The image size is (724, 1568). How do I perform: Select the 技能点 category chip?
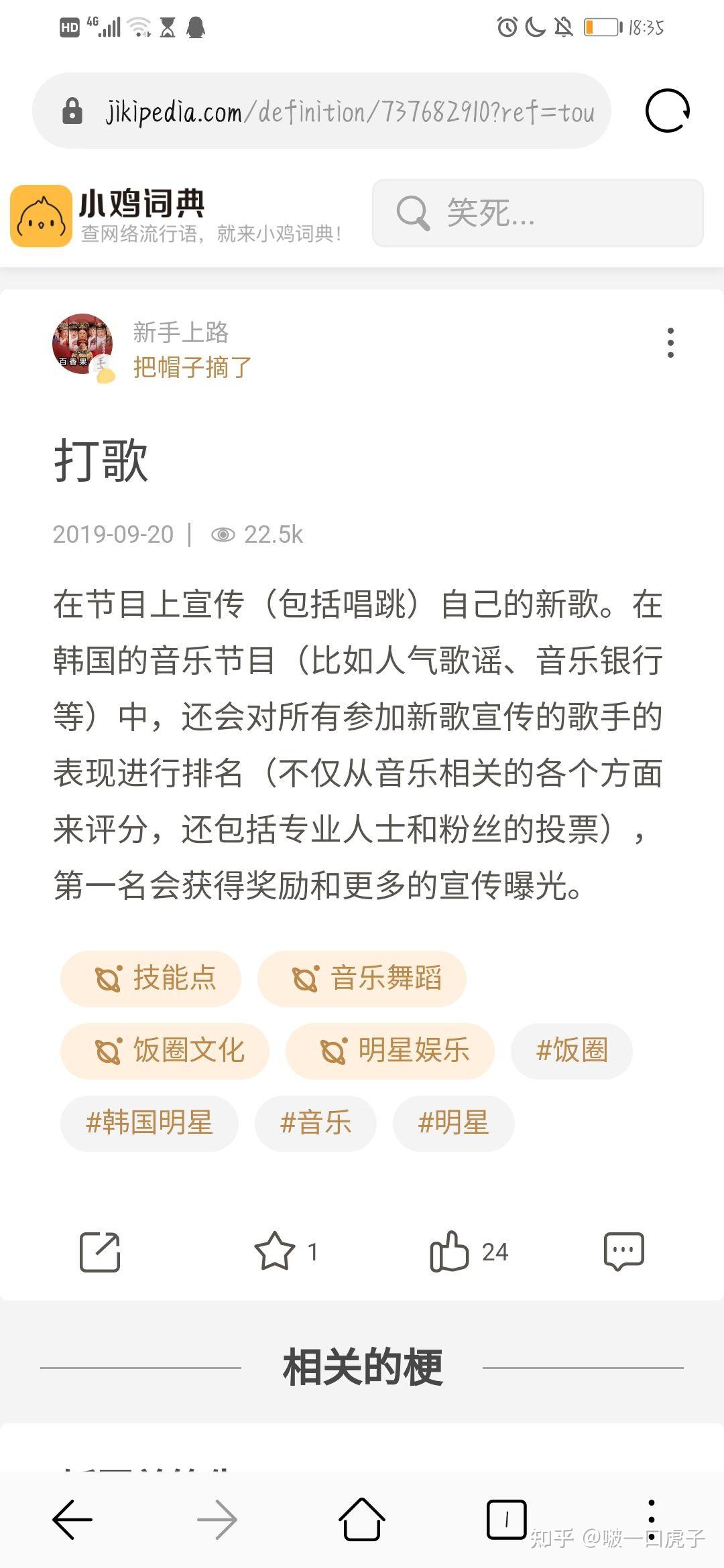151,978
